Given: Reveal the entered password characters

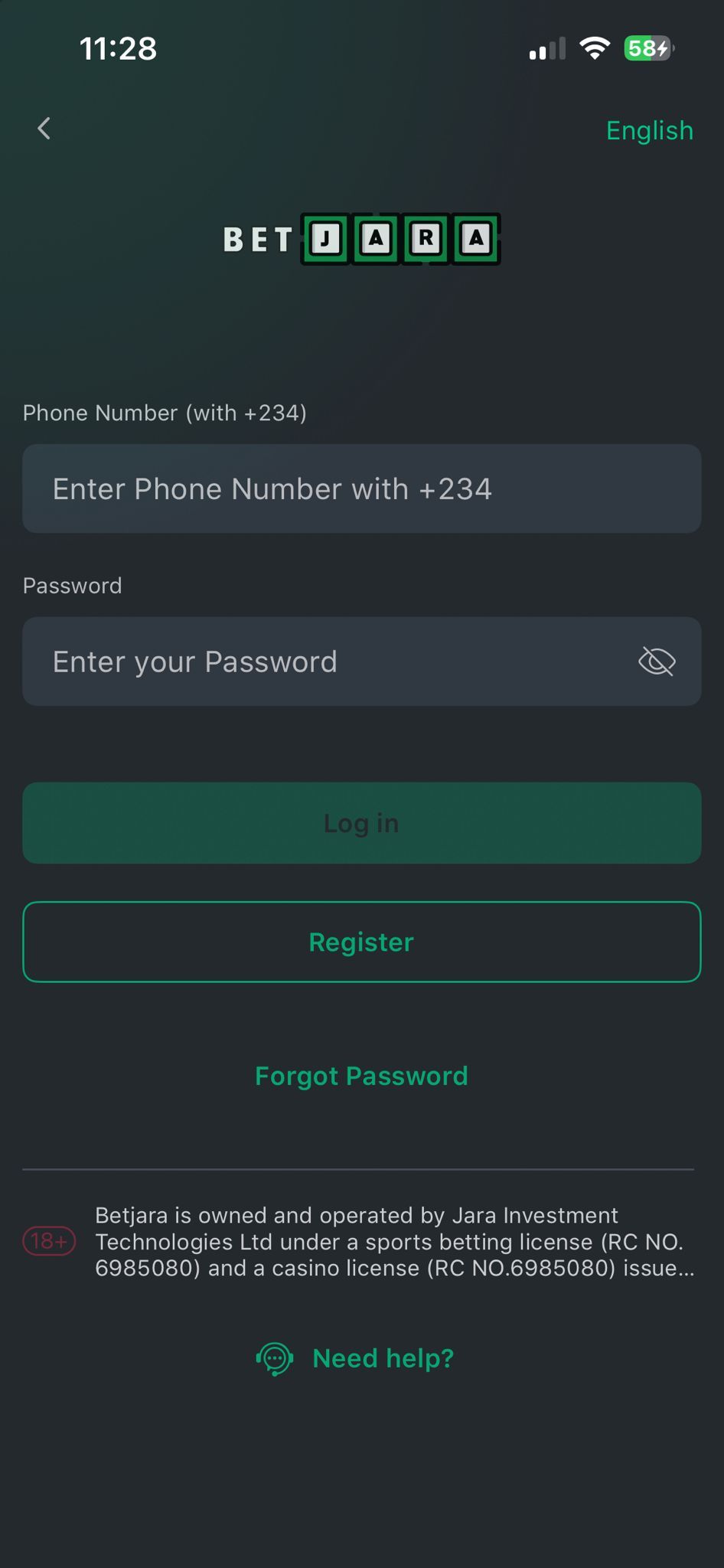Looking at the screenshot, I should click(658, 661).
